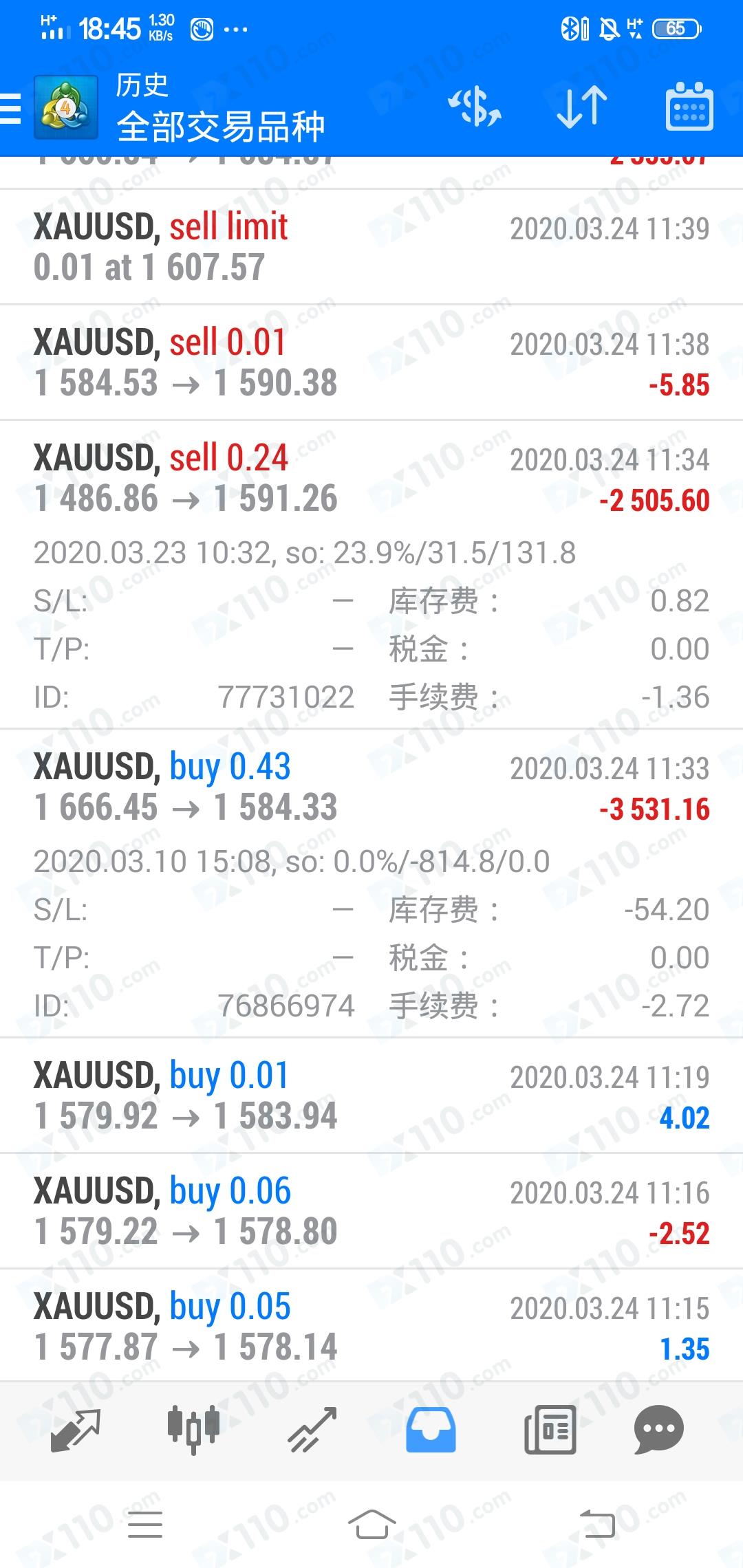Switch to the Chart candlestick tab
This screenshot has height=1568, width=743.
pyautogui.click(x=193, y=1430)
